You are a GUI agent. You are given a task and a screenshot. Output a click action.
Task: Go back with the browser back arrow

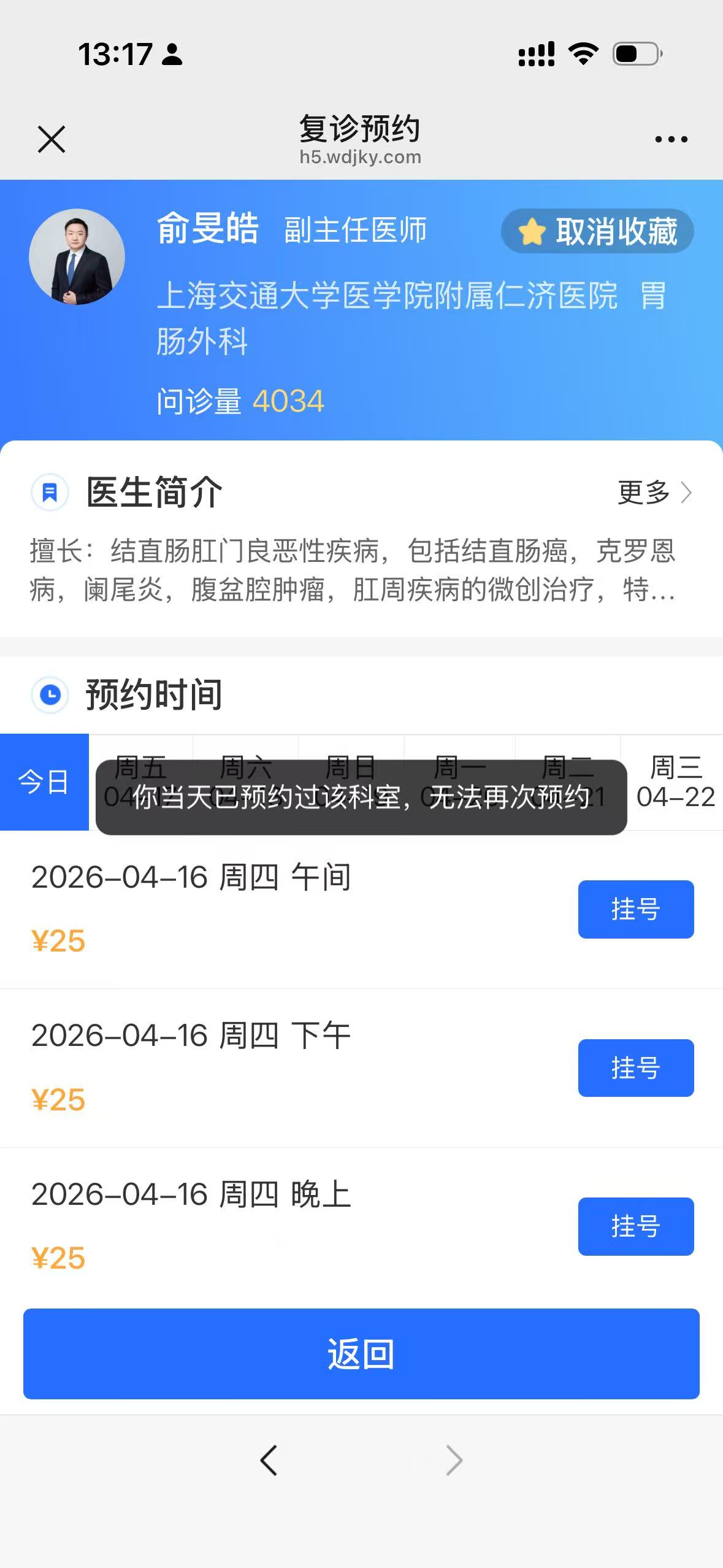click(x=269, y=1459)
